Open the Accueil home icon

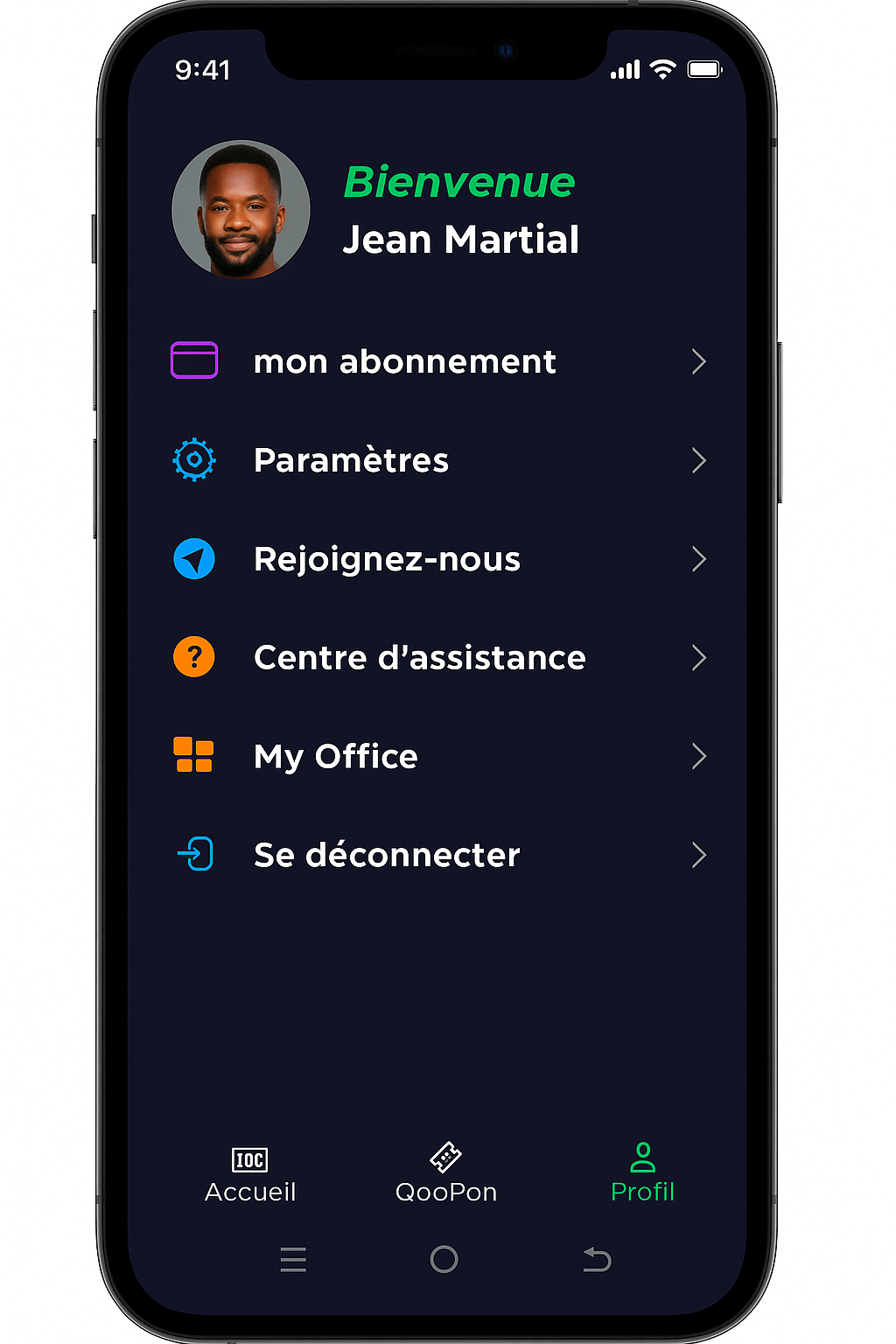point(250,1158)
